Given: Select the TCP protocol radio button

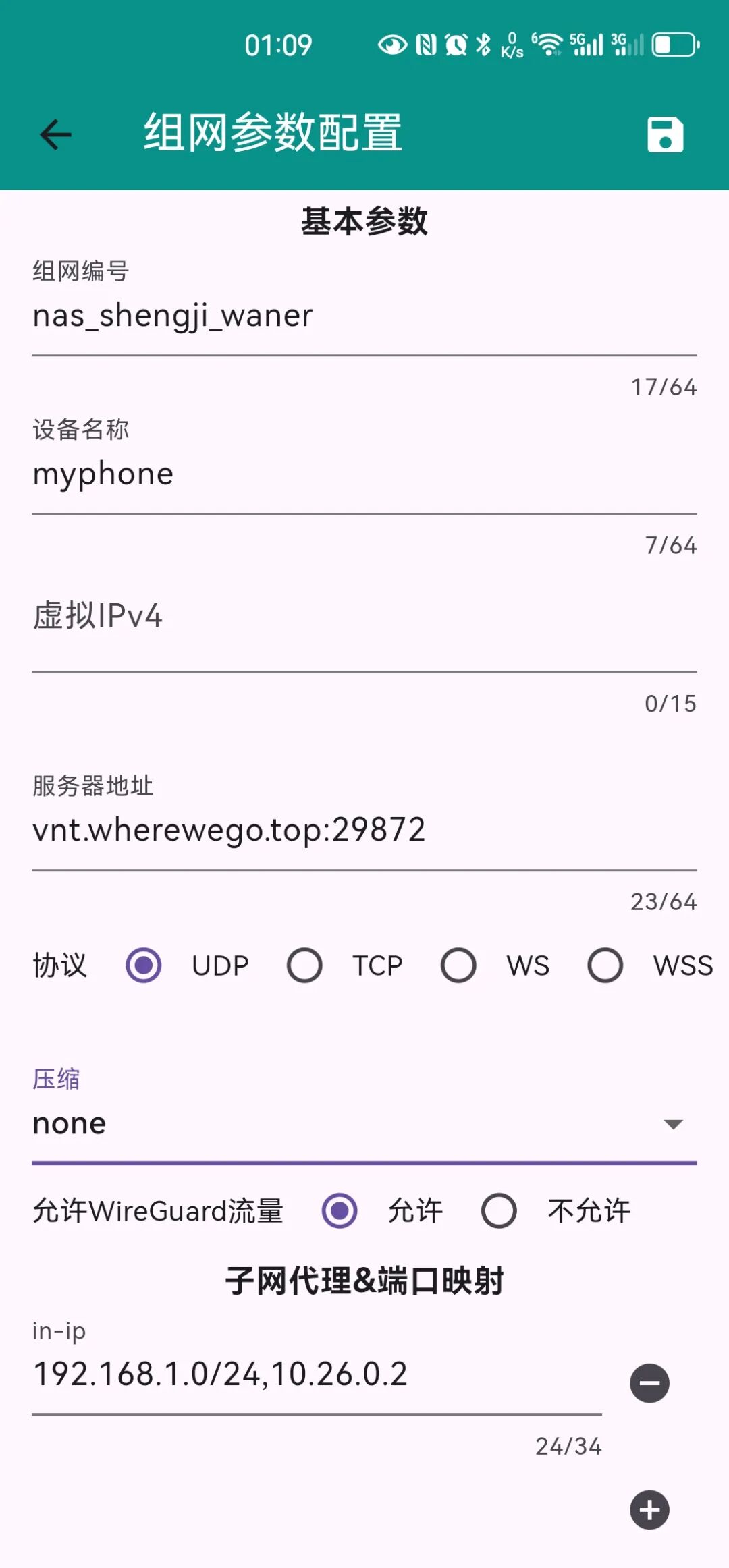Looking at the screenshot, I should point(305,965).
